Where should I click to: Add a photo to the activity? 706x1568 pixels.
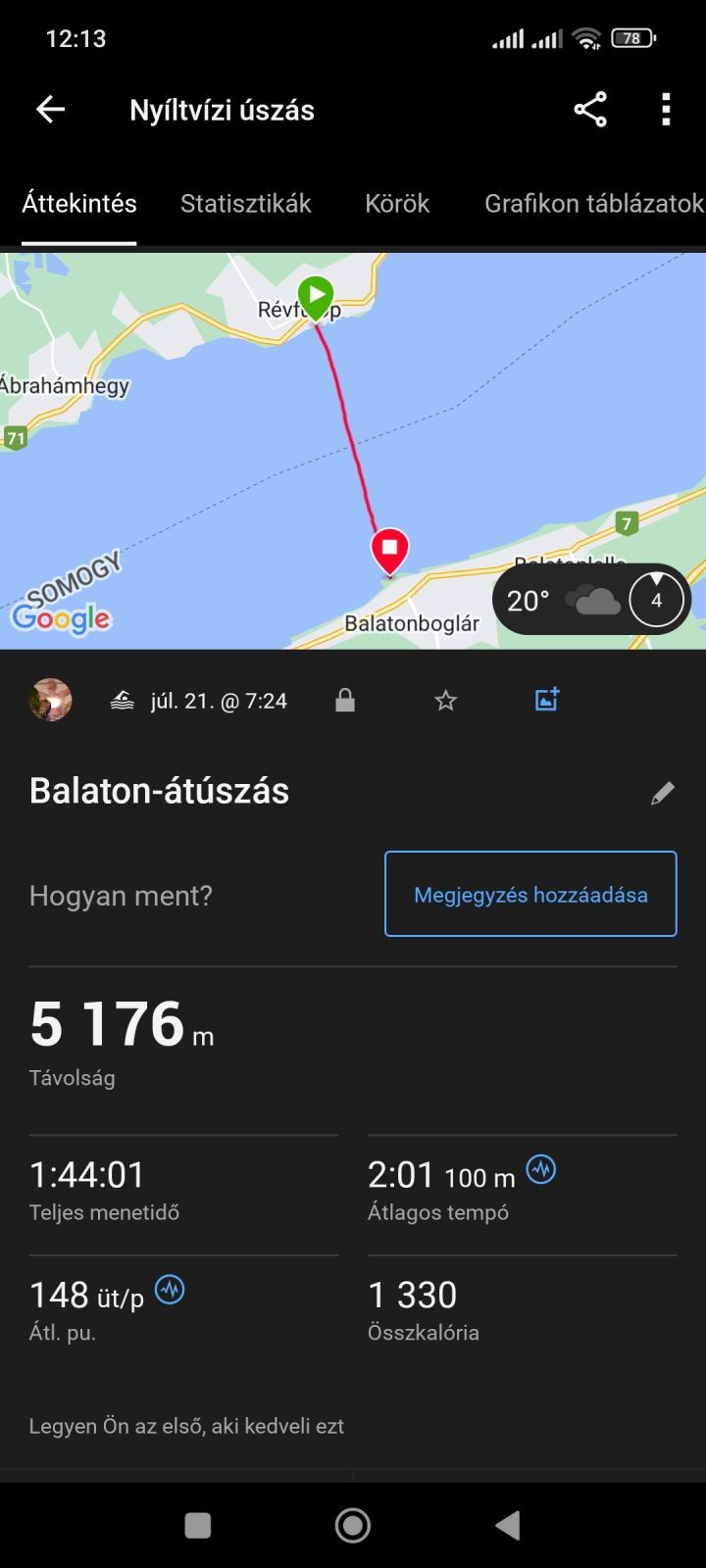click(x=546, y=699)
